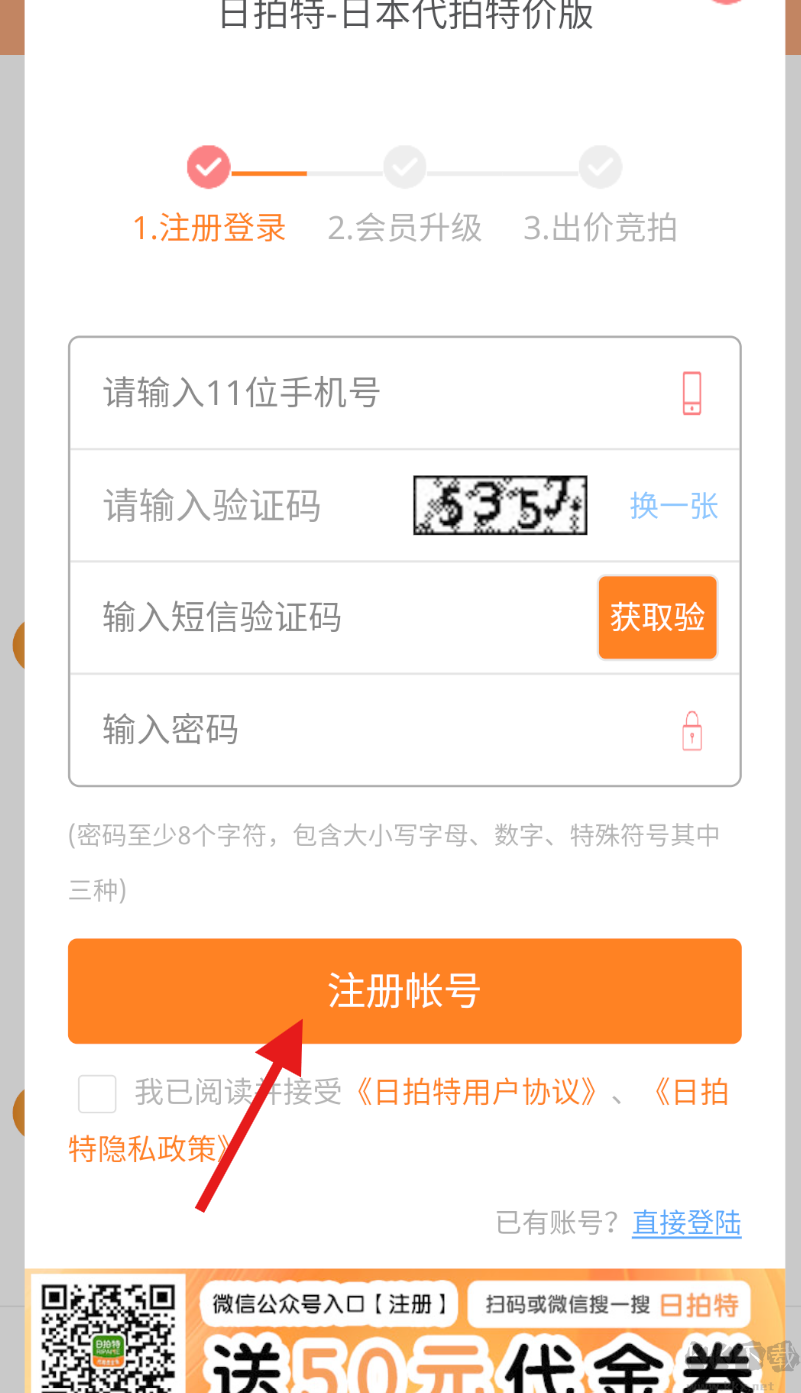Check the agreement acceptance checkbox
This screenshot has width=801, height=1393.
click(x=98, y=1093)
